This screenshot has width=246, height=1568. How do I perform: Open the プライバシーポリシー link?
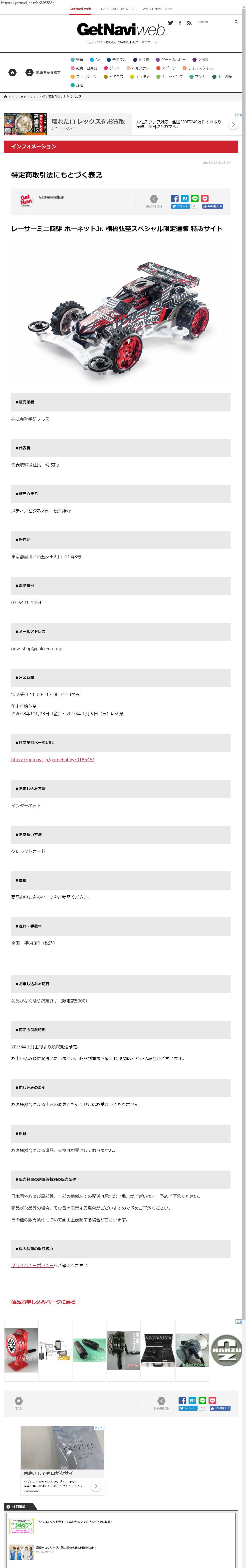[x=32, y=1265]
